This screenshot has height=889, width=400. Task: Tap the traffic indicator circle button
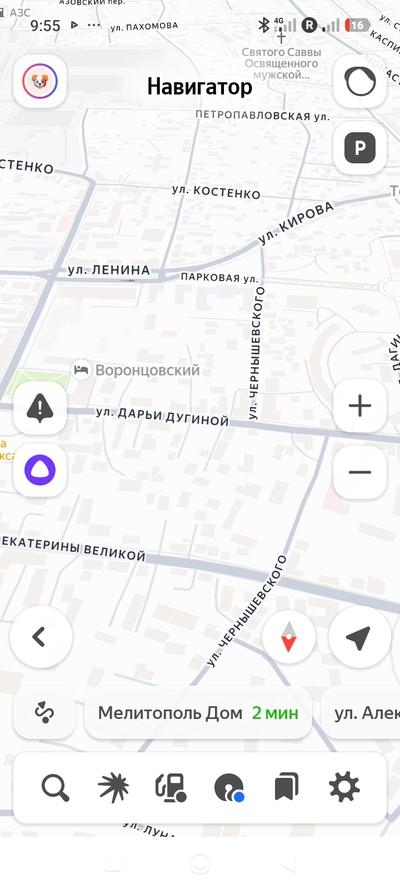pyautogui.click(x=360, y=82)
